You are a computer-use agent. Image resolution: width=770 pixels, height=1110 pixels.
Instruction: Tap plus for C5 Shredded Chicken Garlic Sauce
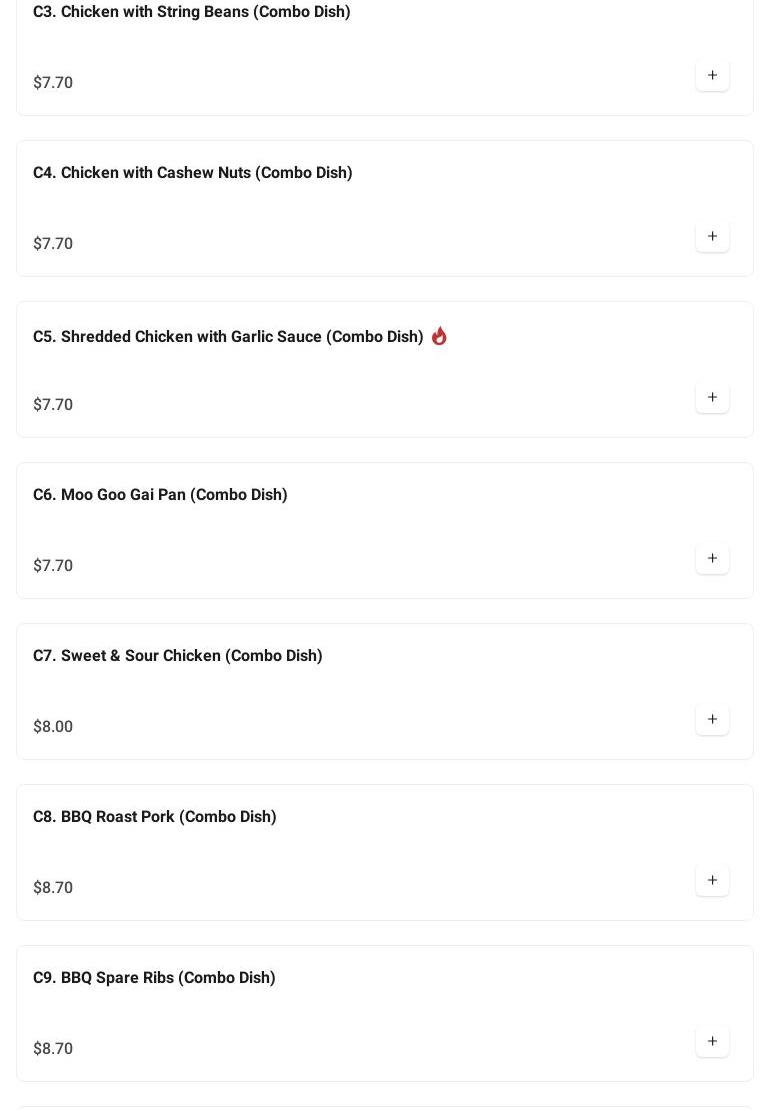coord(712,398)
